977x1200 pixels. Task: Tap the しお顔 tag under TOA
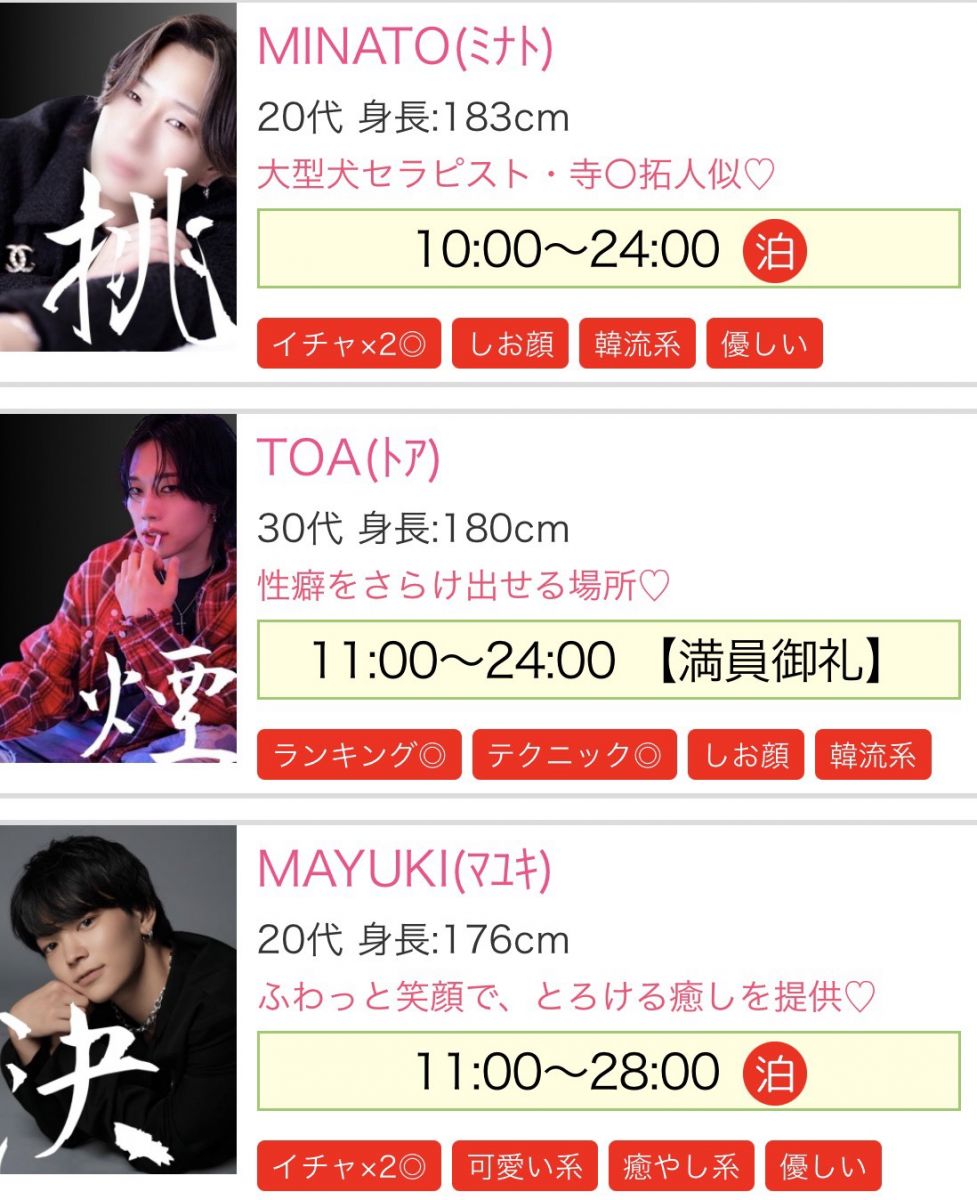pos(746,755)
